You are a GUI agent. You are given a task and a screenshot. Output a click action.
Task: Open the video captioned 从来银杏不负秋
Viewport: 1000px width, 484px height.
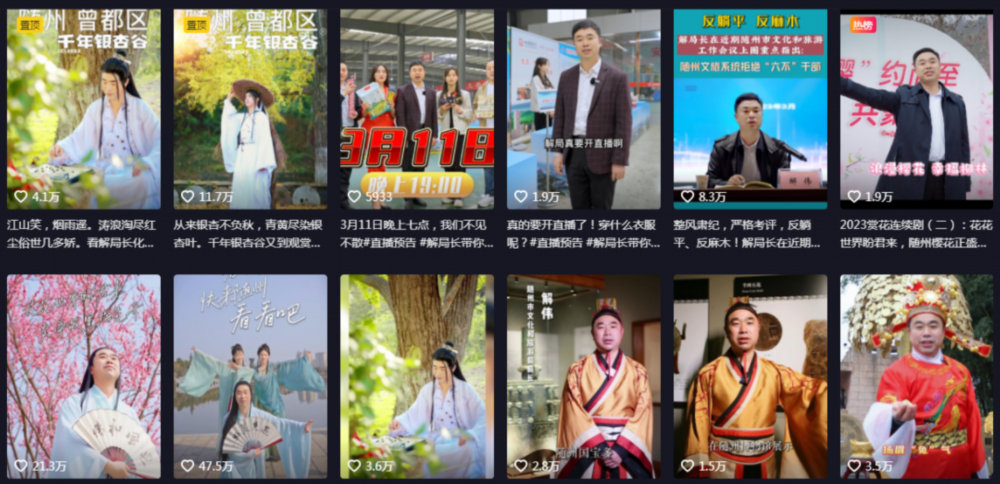(250, 110)
